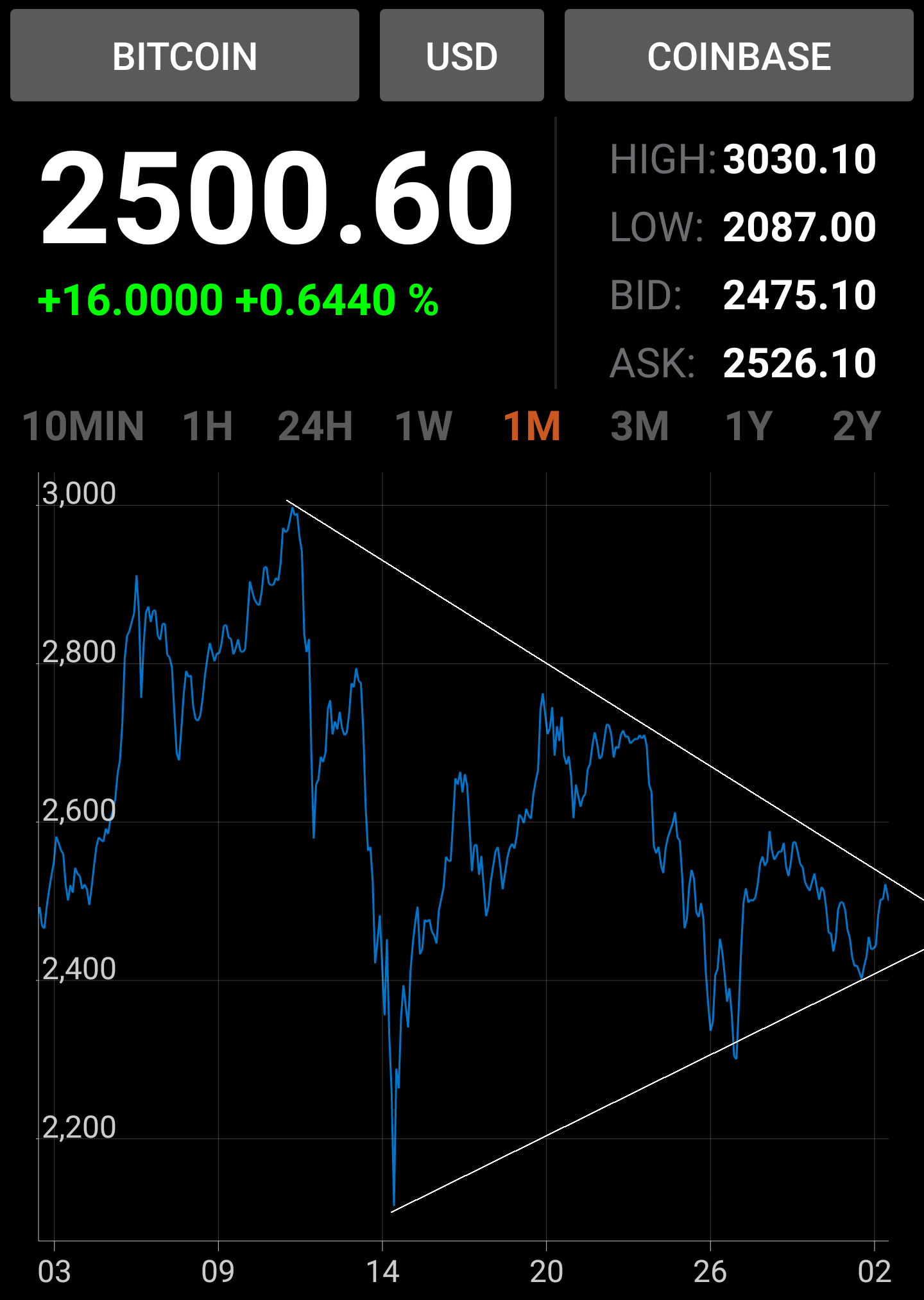924x1300 pixels.
Task: Change the USD fiat currency
Action: click(461, 56)
